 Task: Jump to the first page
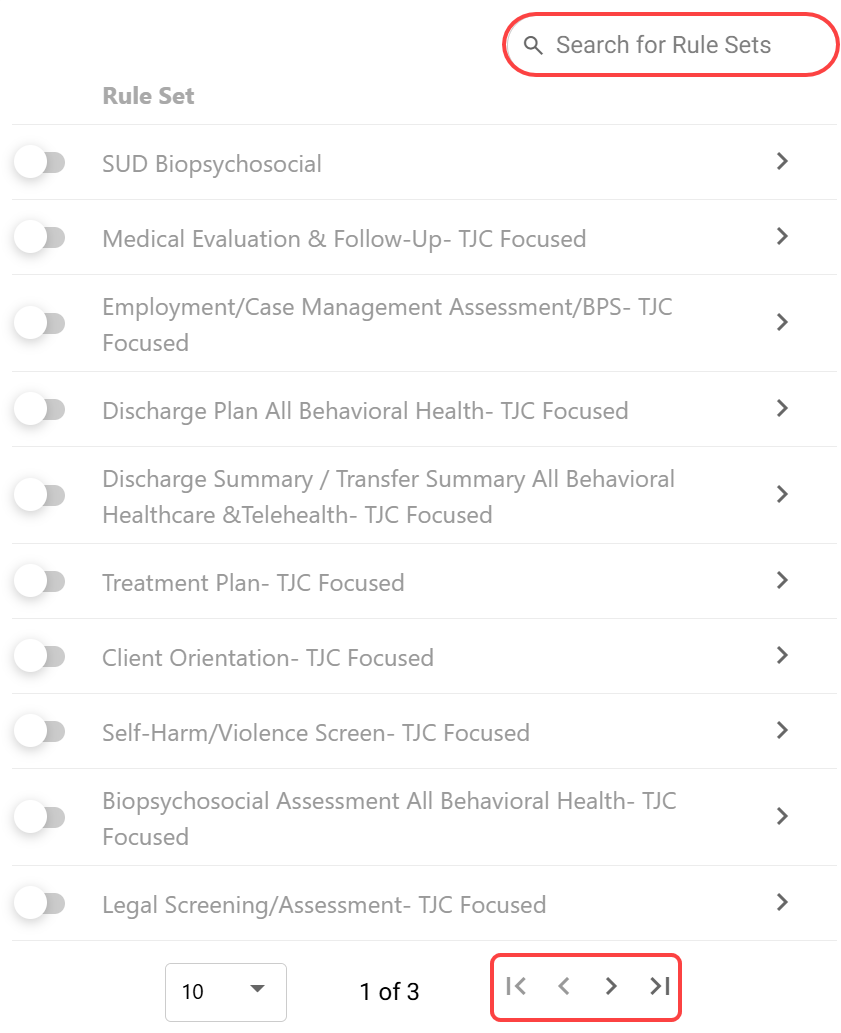pyautogui.click(x=516, y=987)
